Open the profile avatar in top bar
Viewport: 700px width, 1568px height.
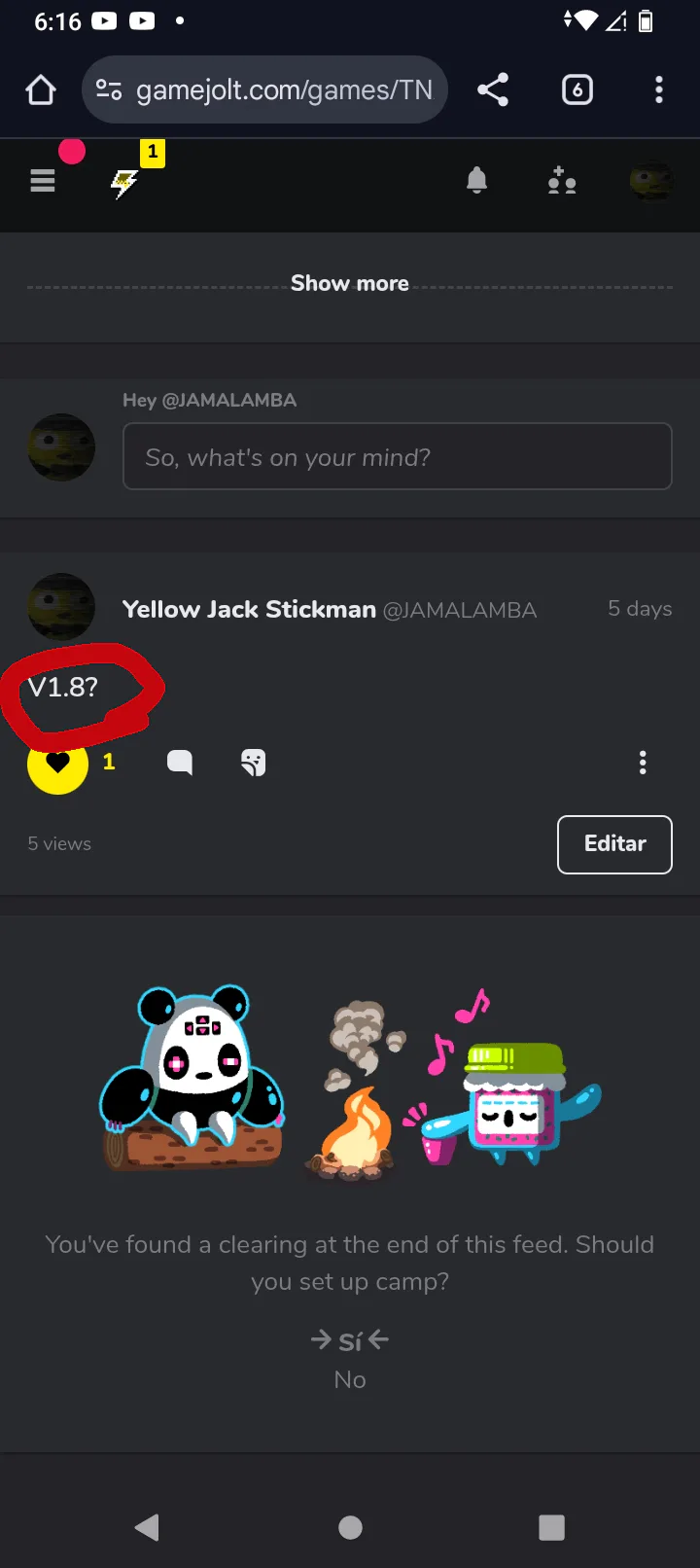651,181
